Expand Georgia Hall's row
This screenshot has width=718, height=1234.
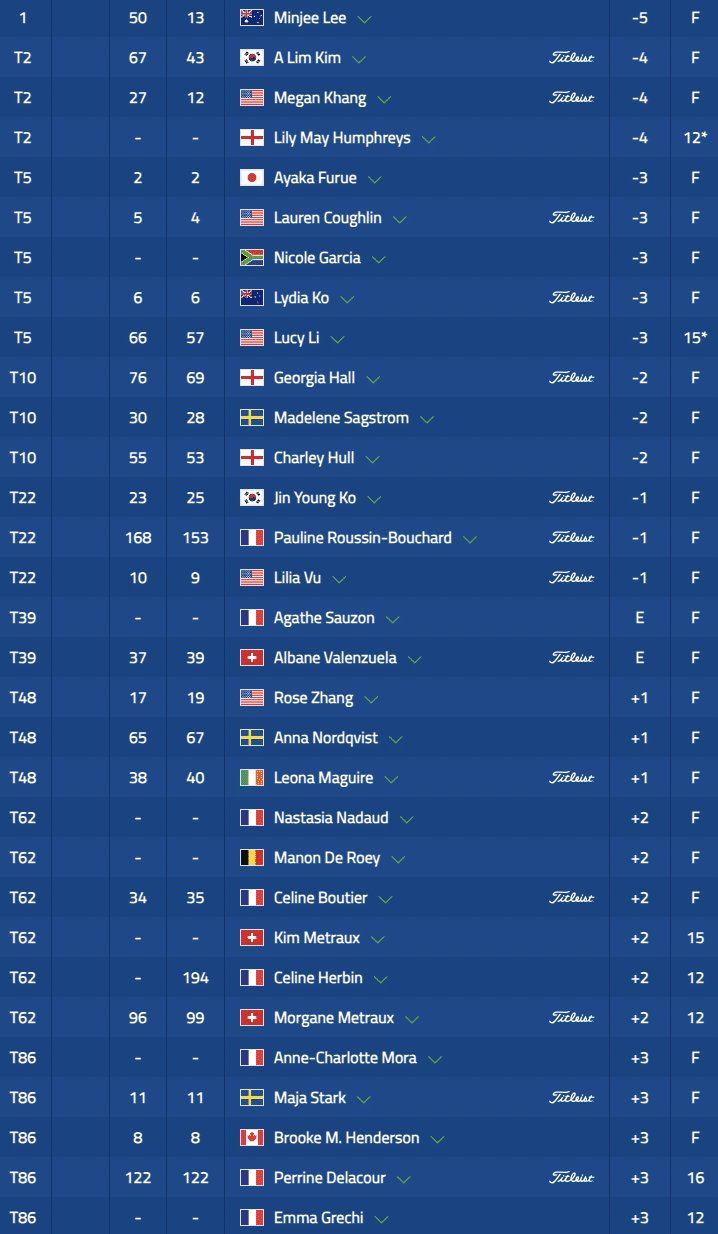pyautogui.click(x=374, y=379)
